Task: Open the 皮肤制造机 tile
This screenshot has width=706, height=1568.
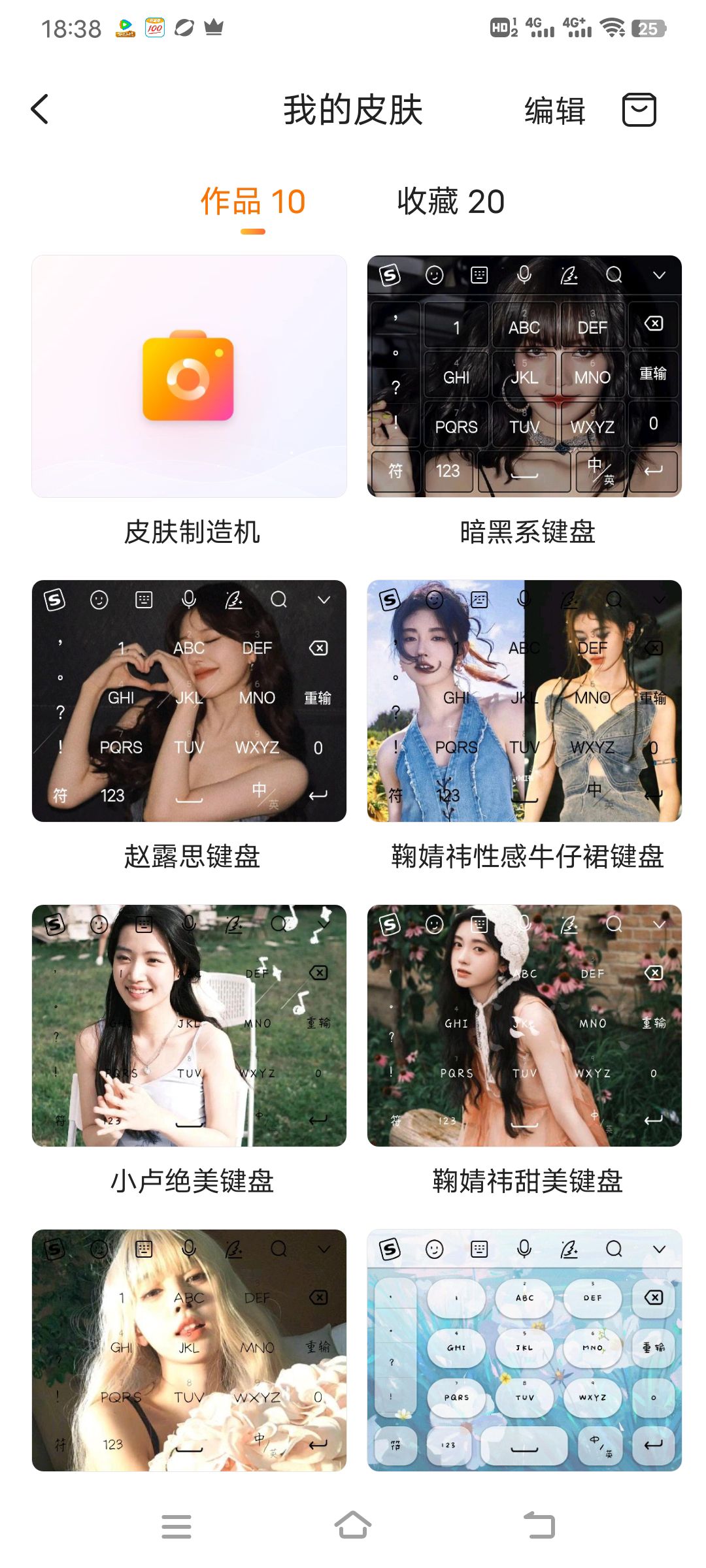Action: pyautogui.click(x=189, y=376)
